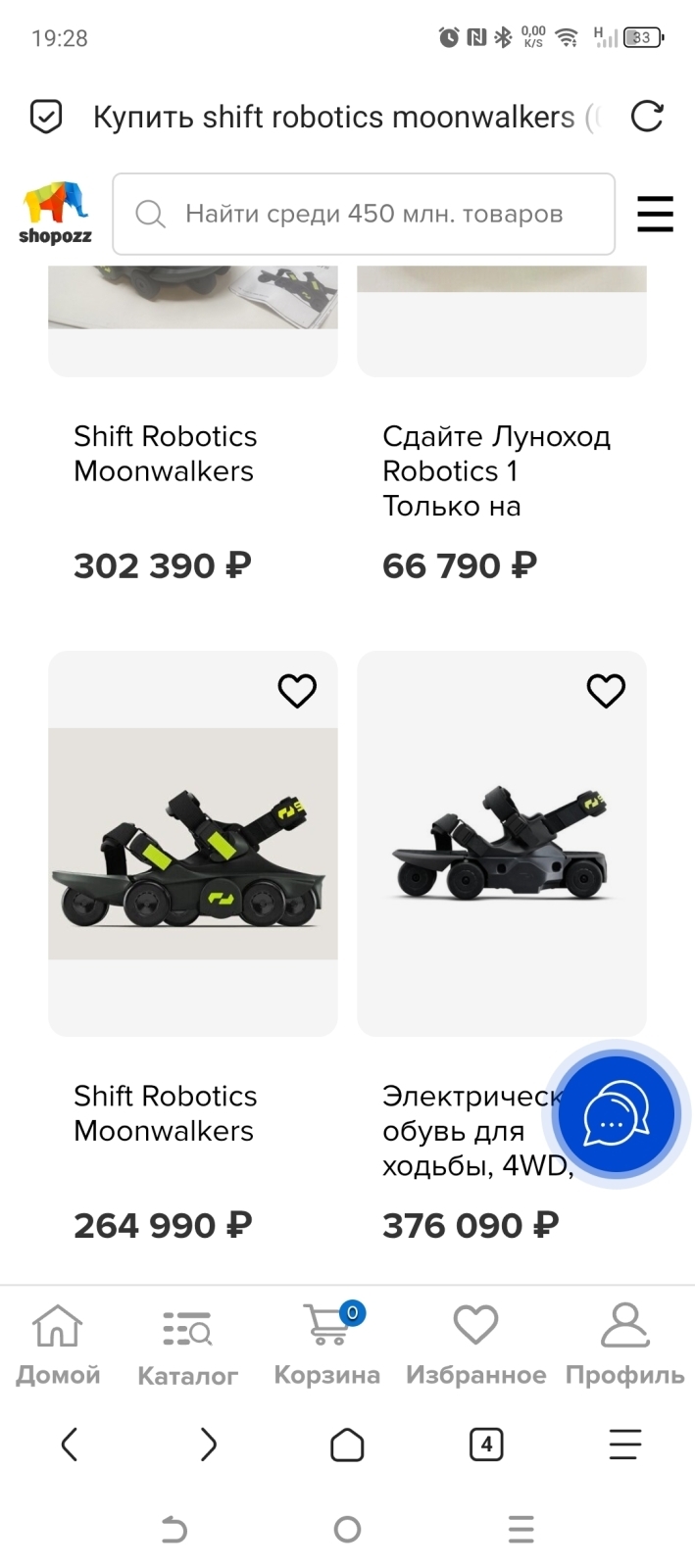Open the Shift Robotics Moonwalkers 302 390 ₽ product
The width and height of the screenshot is (695, 1568).
click(x=165, y=454)
